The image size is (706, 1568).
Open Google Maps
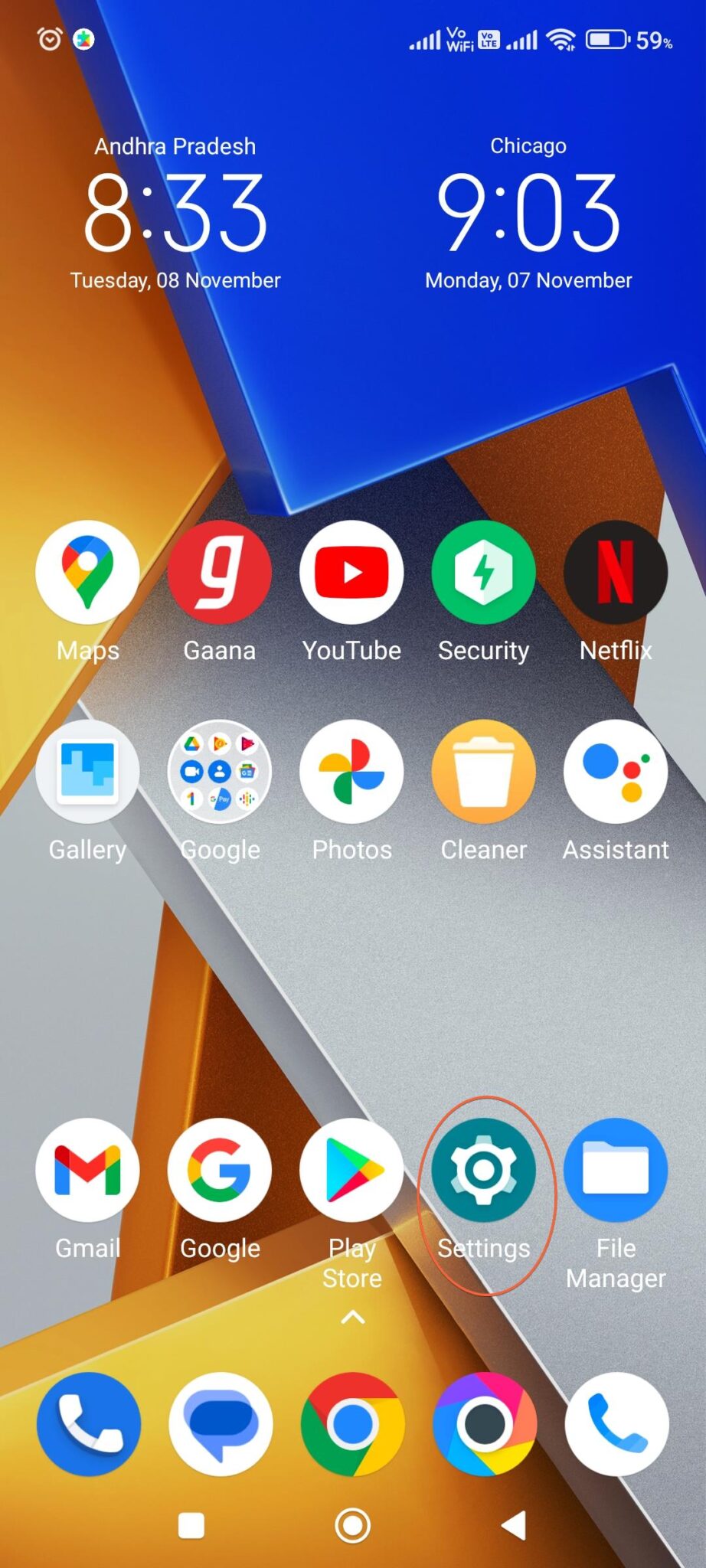(x=87, y=571)
